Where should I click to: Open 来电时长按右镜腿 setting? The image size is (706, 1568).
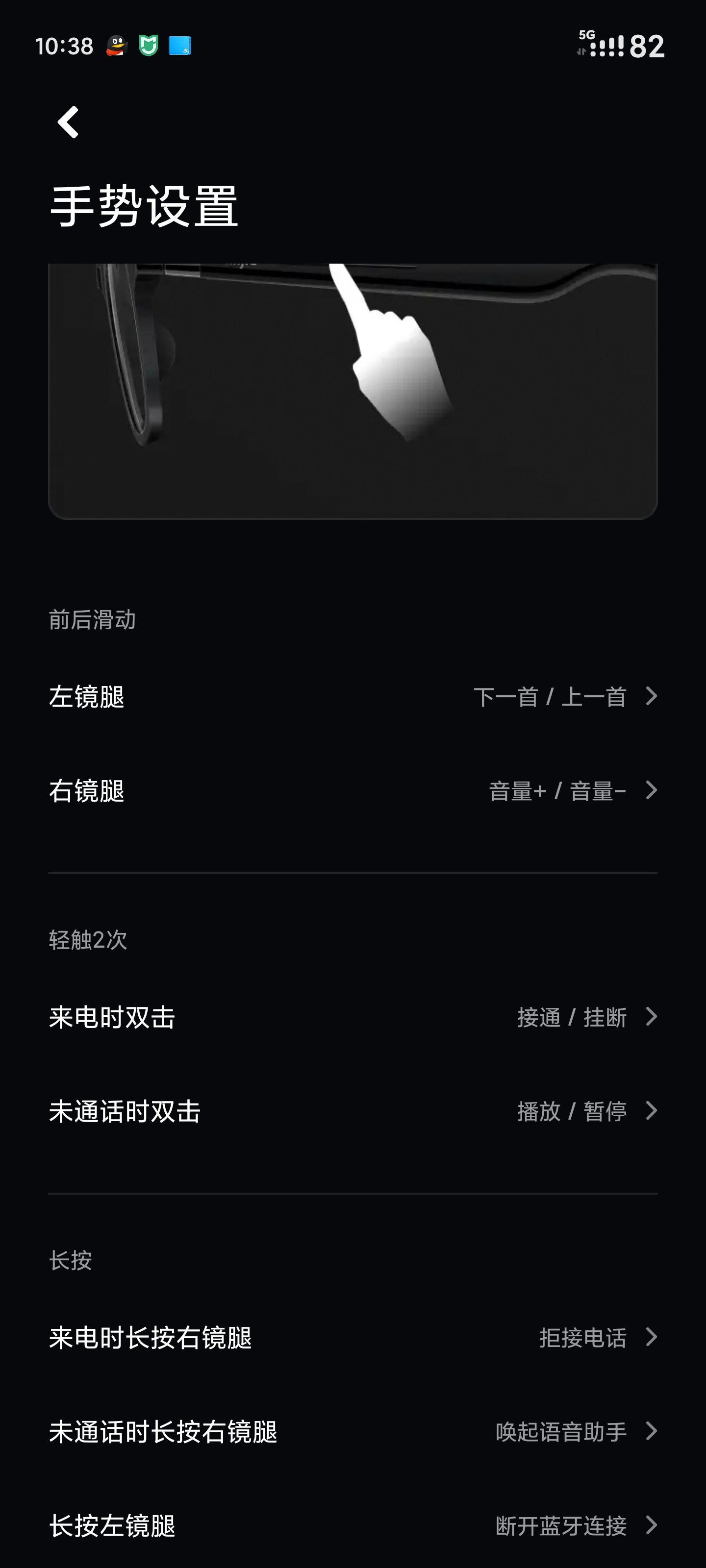point(353,1337)
